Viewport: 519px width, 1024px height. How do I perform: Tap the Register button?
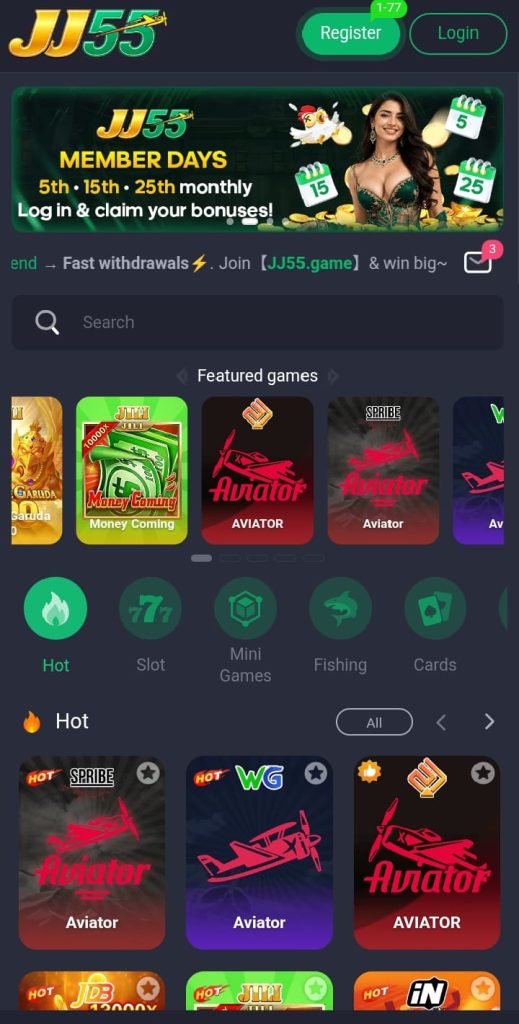(x=351, y=33)
